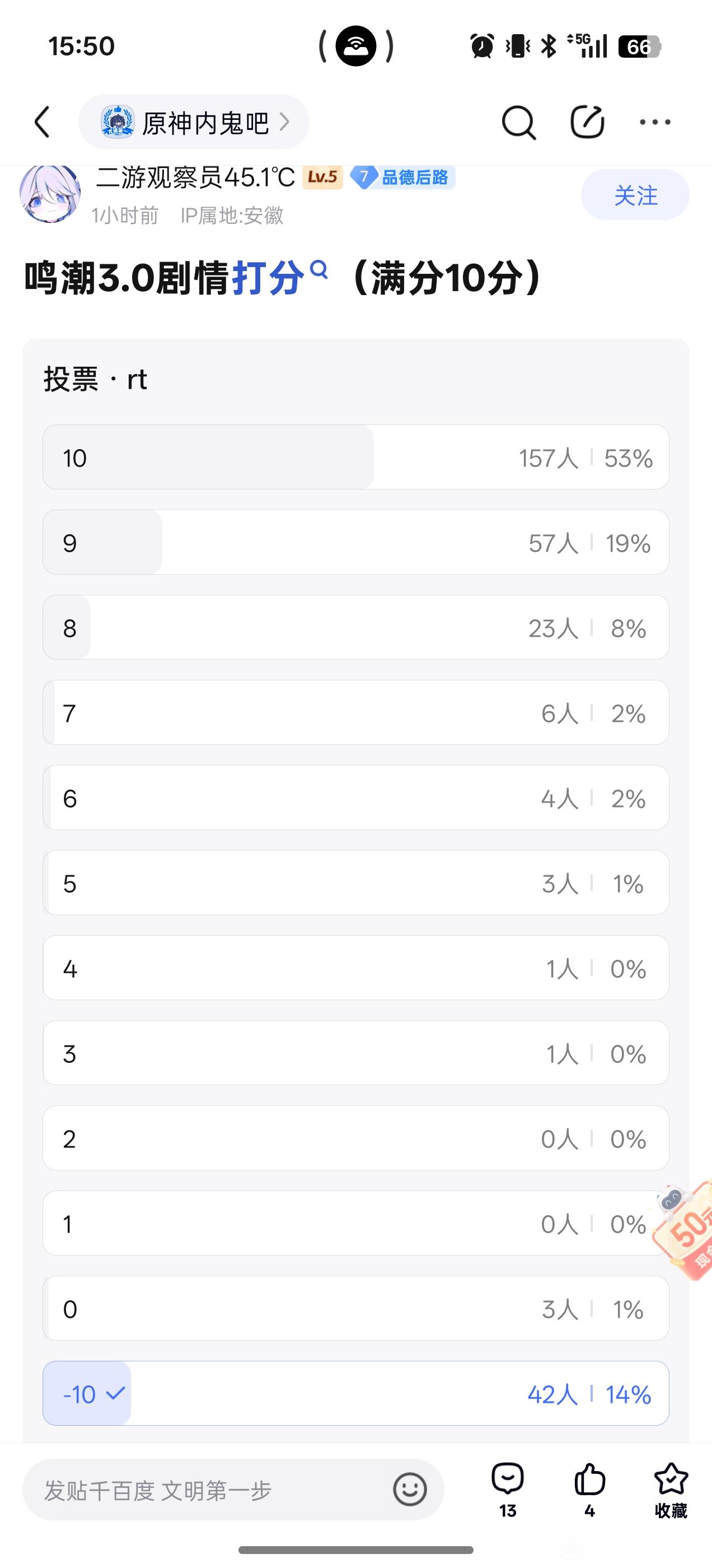Follow the poster with 关注
Screen dimensions: 712x1568
(635, 195)
